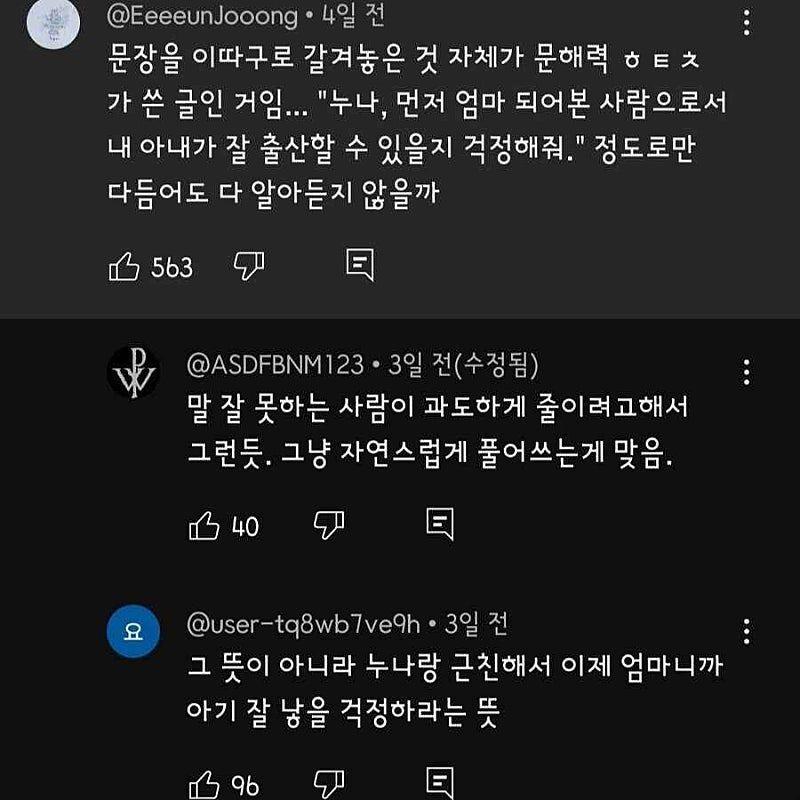Dislike the reply by @ASDFBNM123
Screen dimensions: 800x800
[x=329, y=524]
